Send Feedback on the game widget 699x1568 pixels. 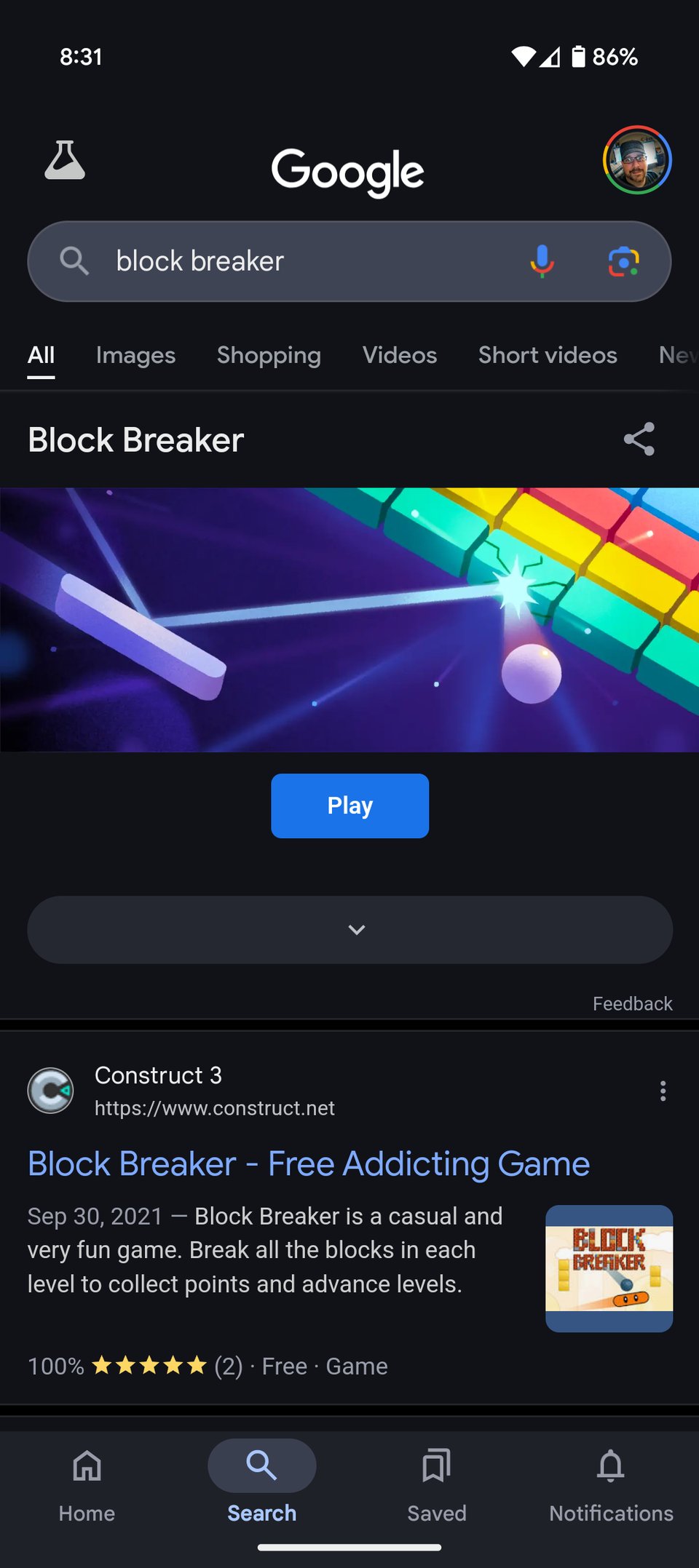click(x=632, y=1003)
